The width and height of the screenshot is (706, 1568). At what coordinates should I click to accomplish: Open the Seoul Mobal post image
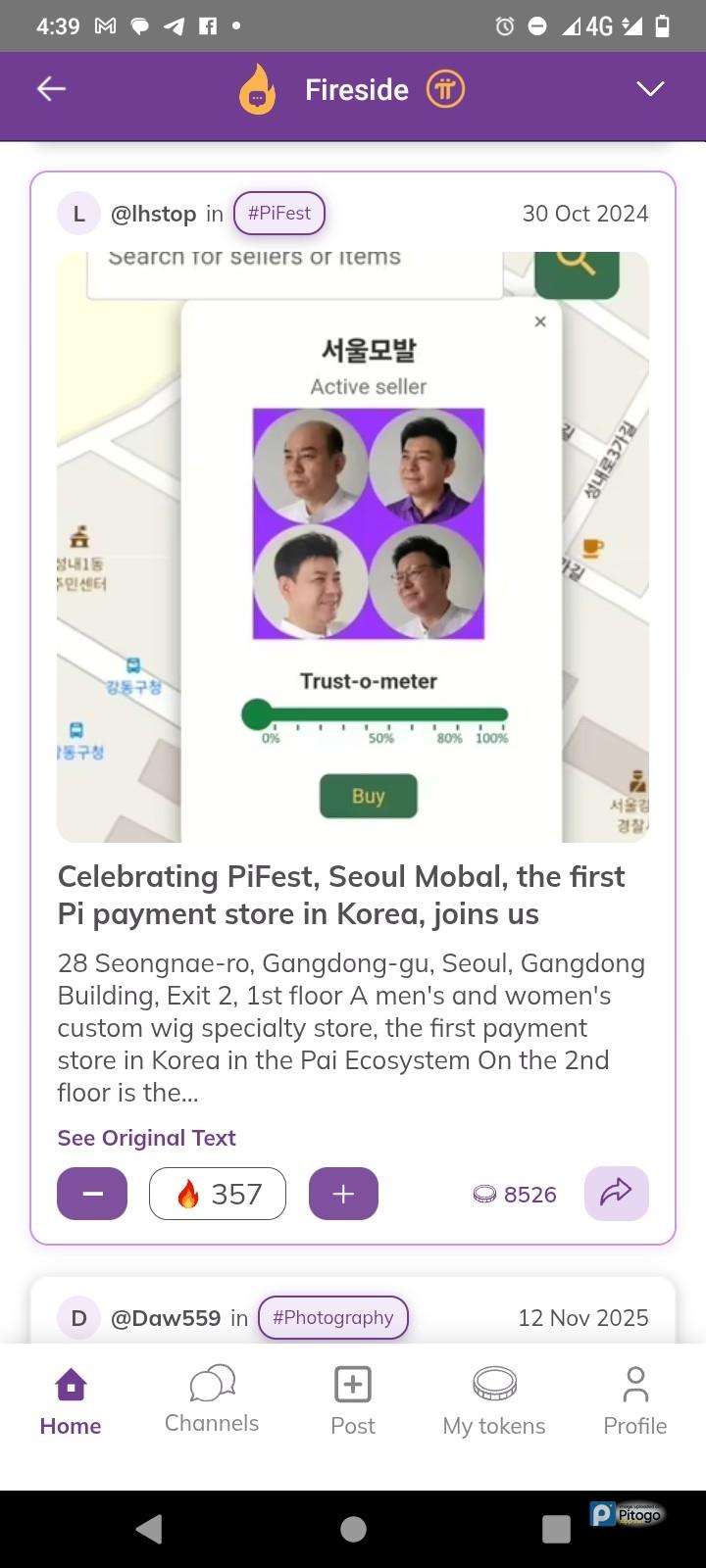pos(353,547)
